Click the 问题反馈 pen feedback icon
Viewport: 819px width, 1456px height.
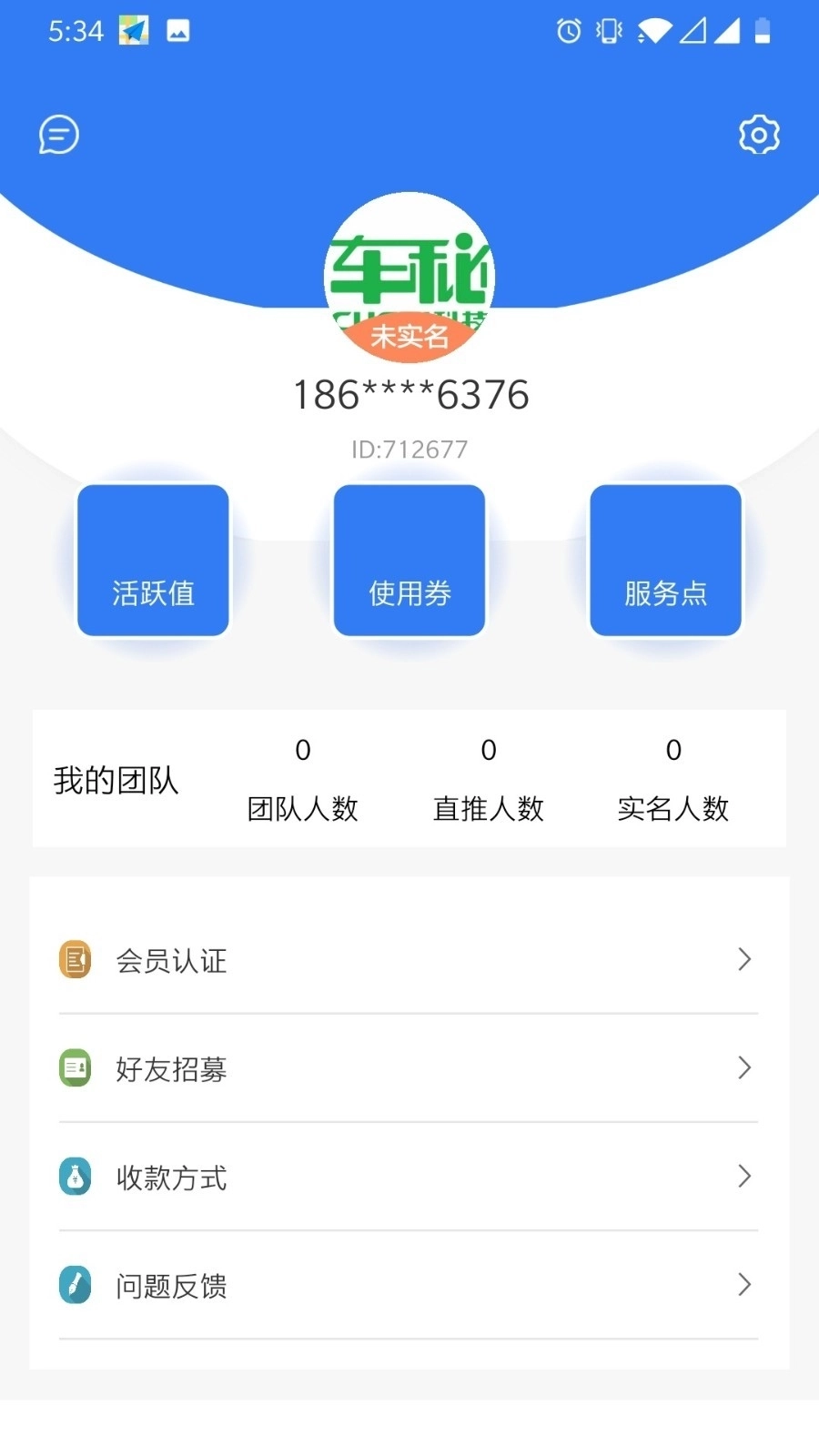74,1285
